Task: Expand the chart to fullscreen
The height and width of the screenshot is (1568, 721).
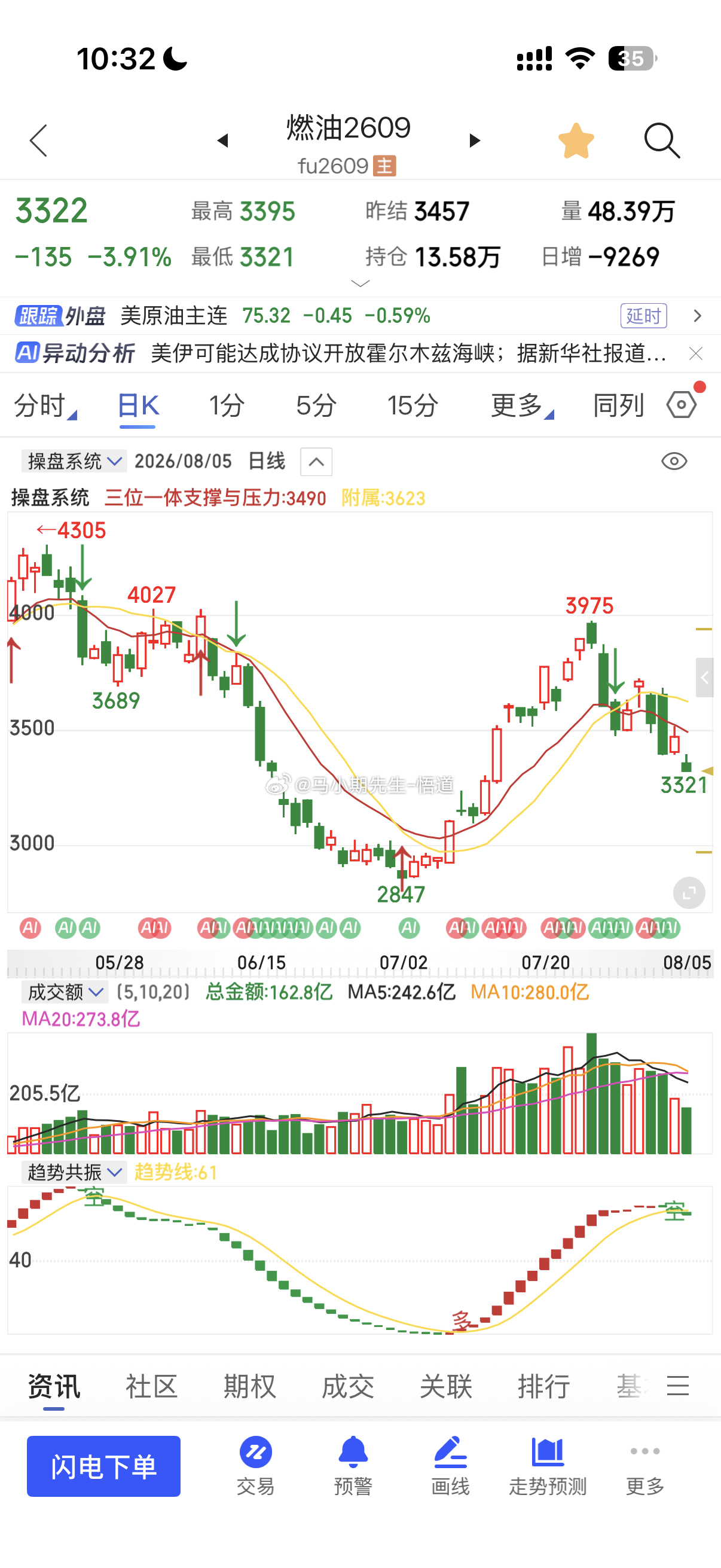Action: pos(689,893)
